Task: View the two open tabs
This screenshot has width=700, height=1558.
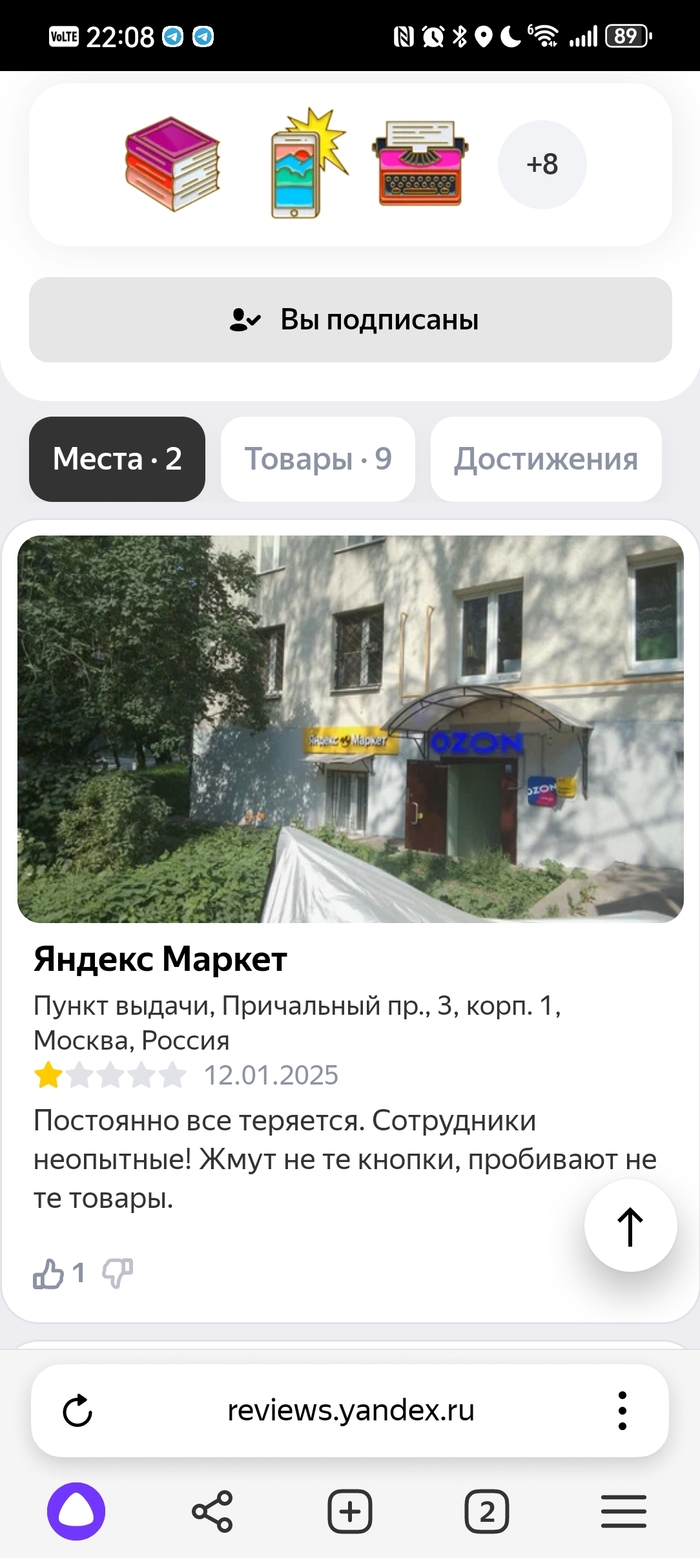Action: (486, 1511)
